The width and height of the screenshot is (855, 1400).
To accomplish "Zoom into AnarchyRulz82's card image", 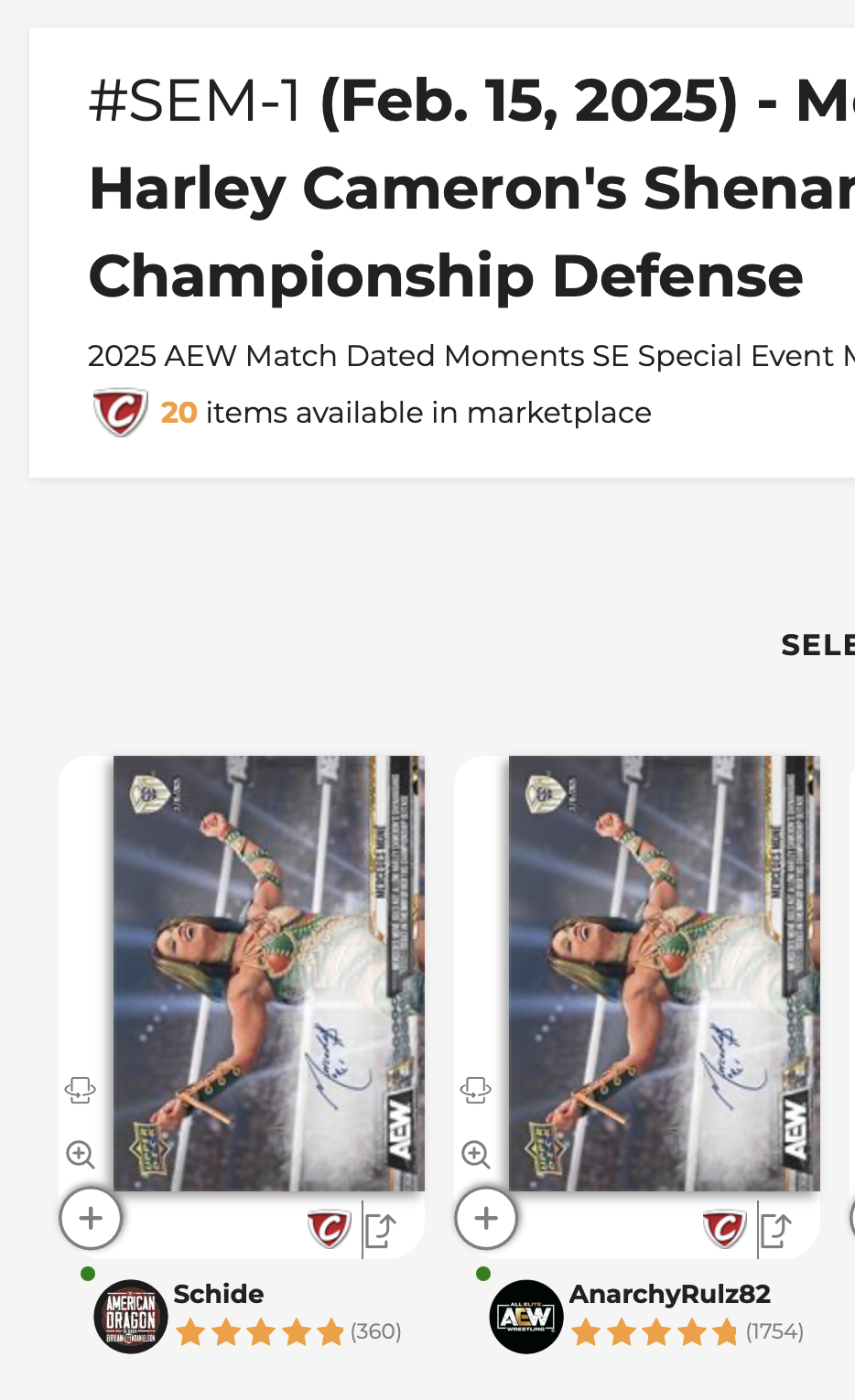I will 476,1155.
